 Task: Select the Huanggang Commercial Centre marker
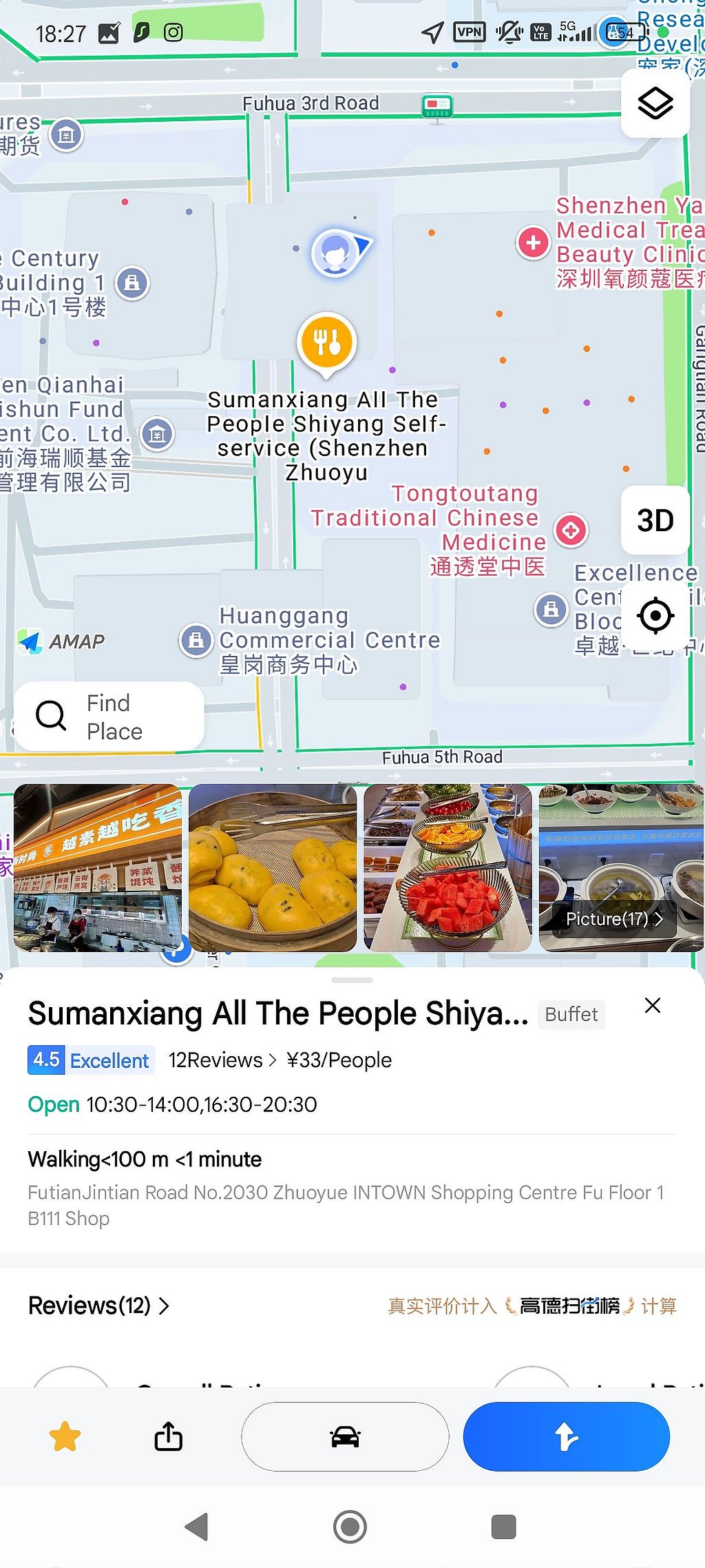[196, 640]
